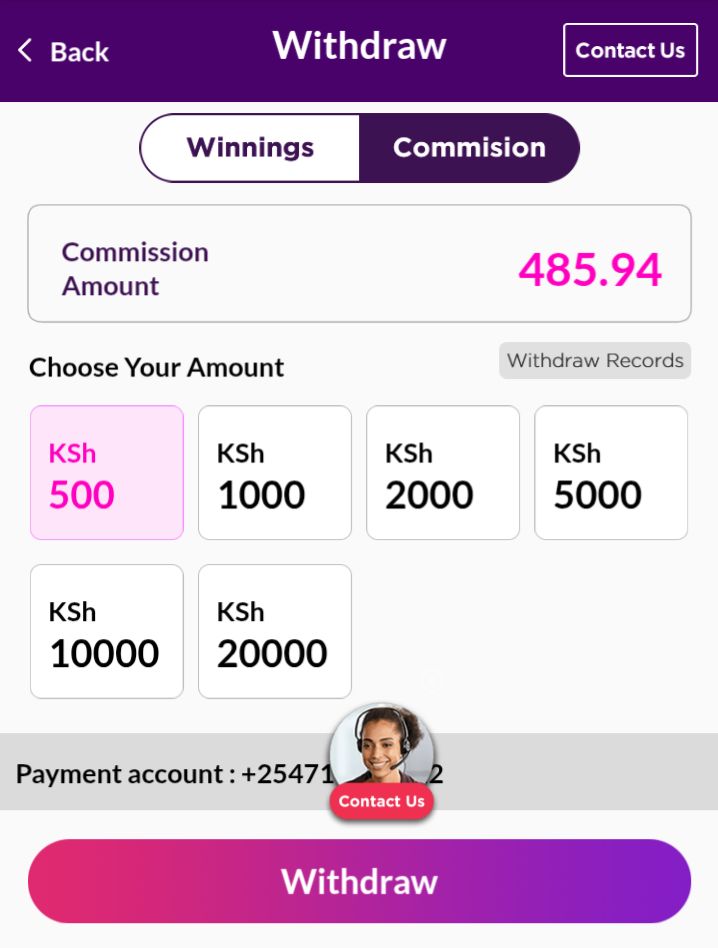Select the Commision tab
The image size is (718, 948).
(469, 148)
